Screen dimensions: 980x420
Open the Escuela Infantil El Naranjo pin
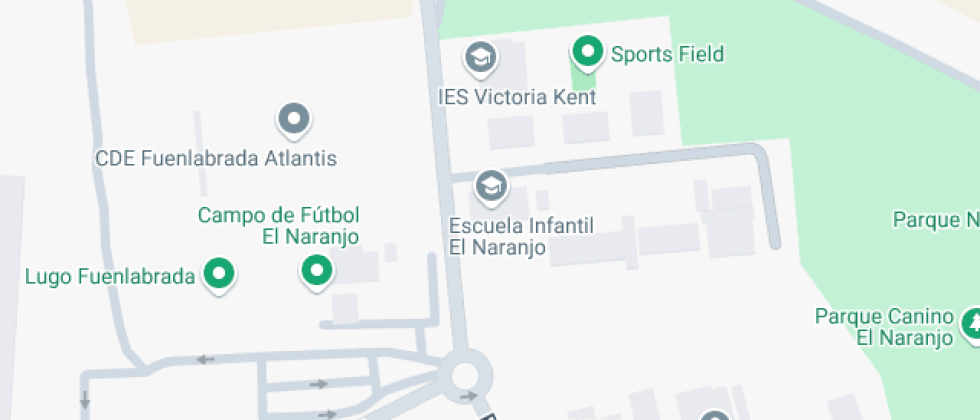click(x=491, y=186)
